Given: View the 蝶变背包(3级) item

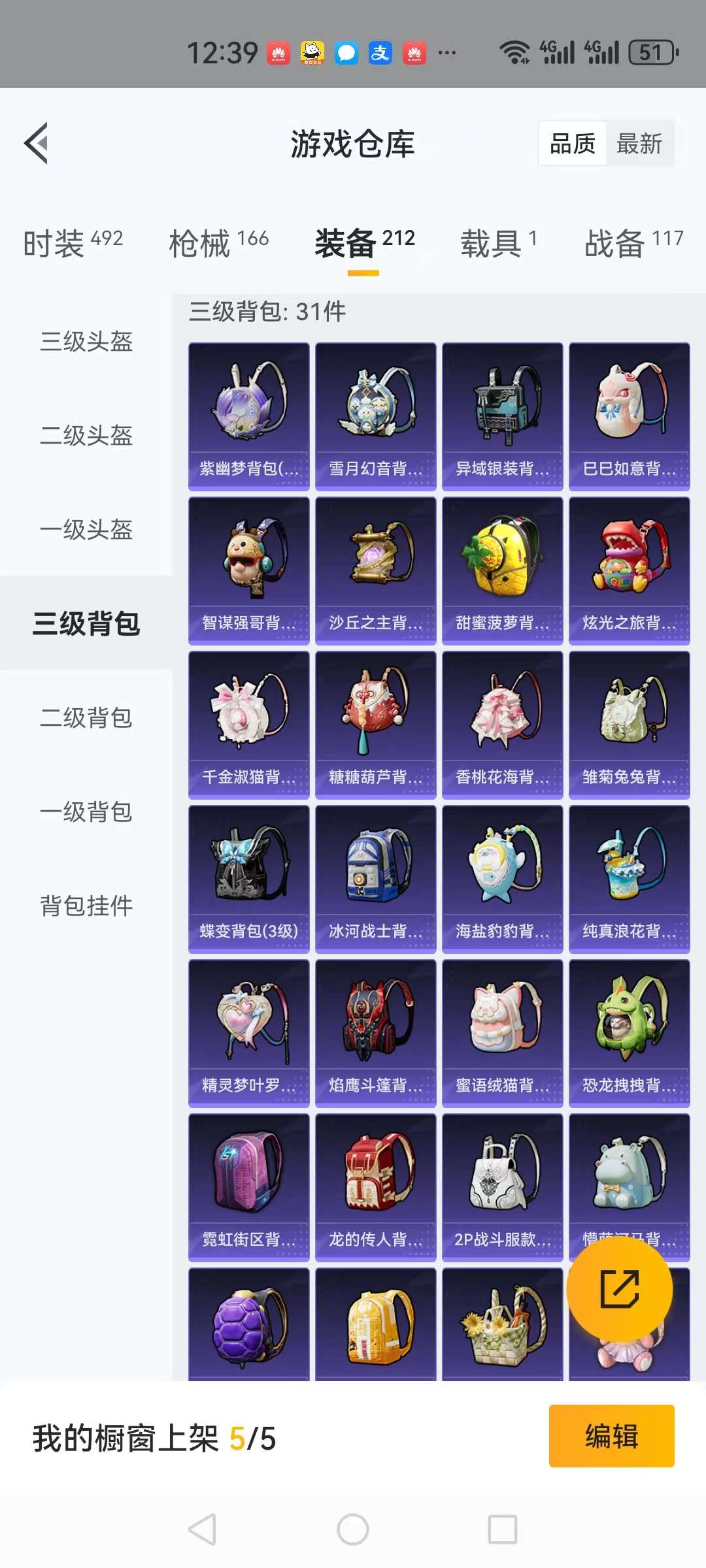Looking at the screenshot, I should pyautogui.click(x=249, y=879).
